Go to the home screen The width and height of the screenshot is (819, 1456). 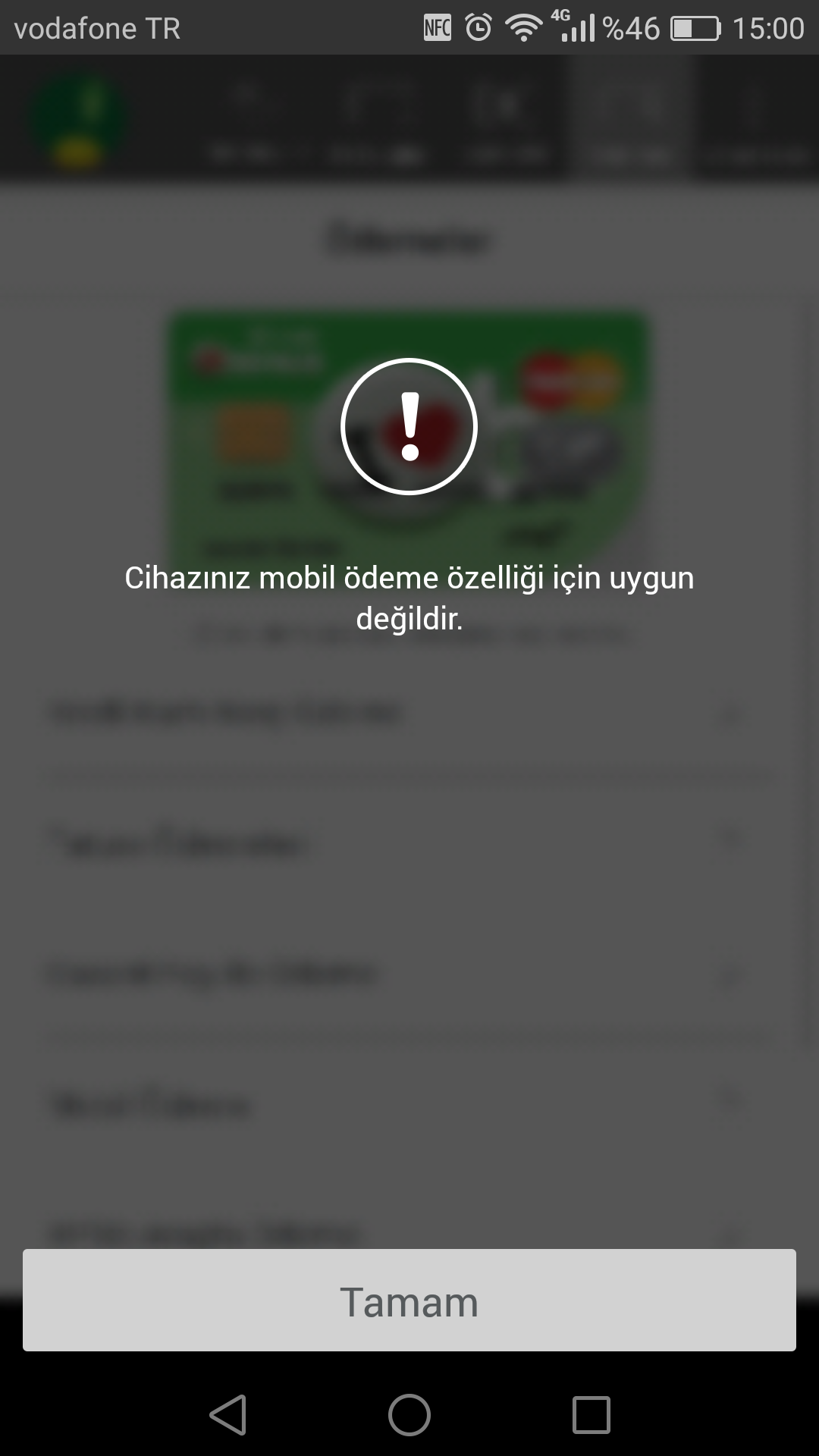409,1415
